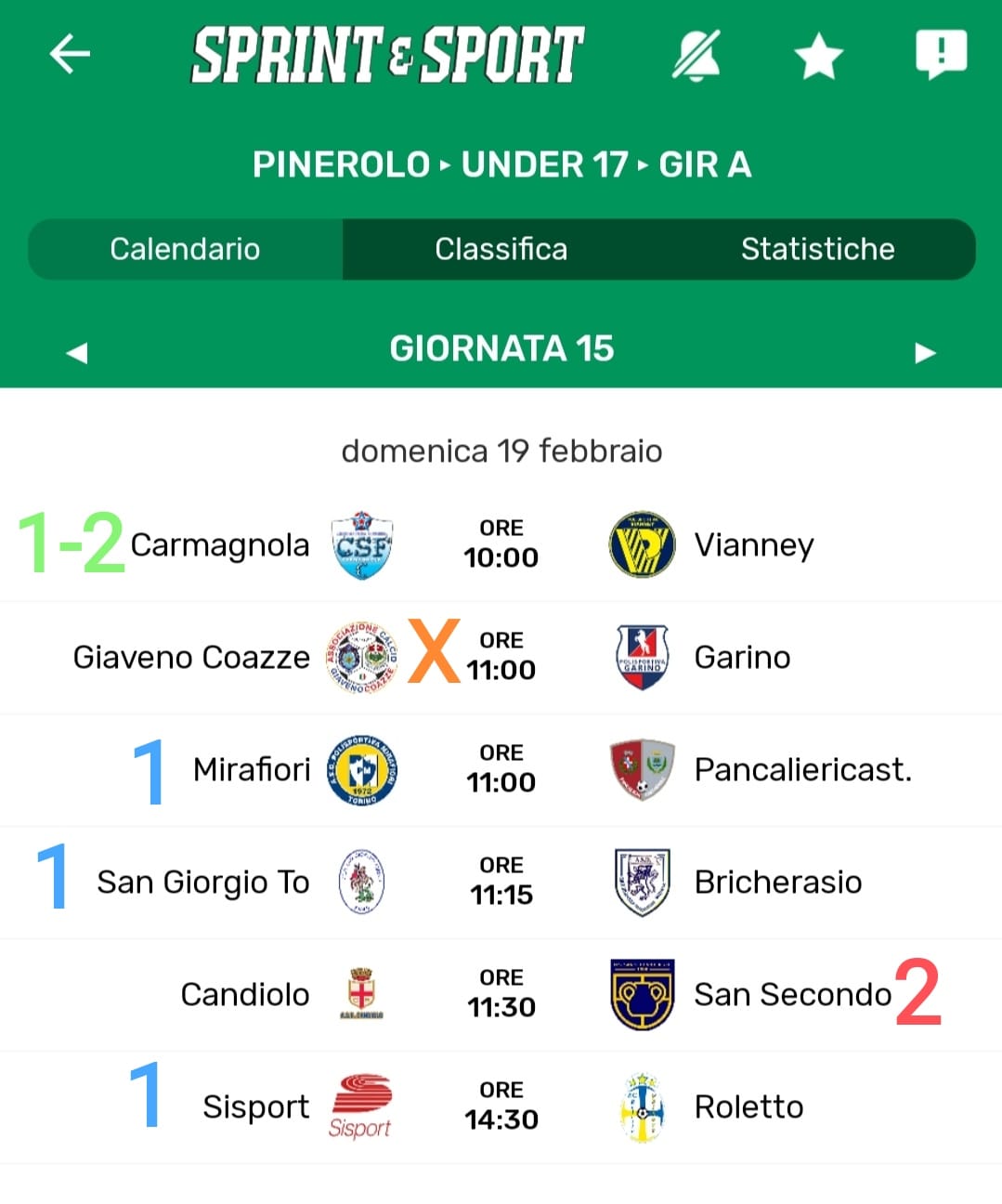The width and height of the screenshot is (1002, 1204).
Task: Go back using the top arrow
Action: (x=70, y=54)
